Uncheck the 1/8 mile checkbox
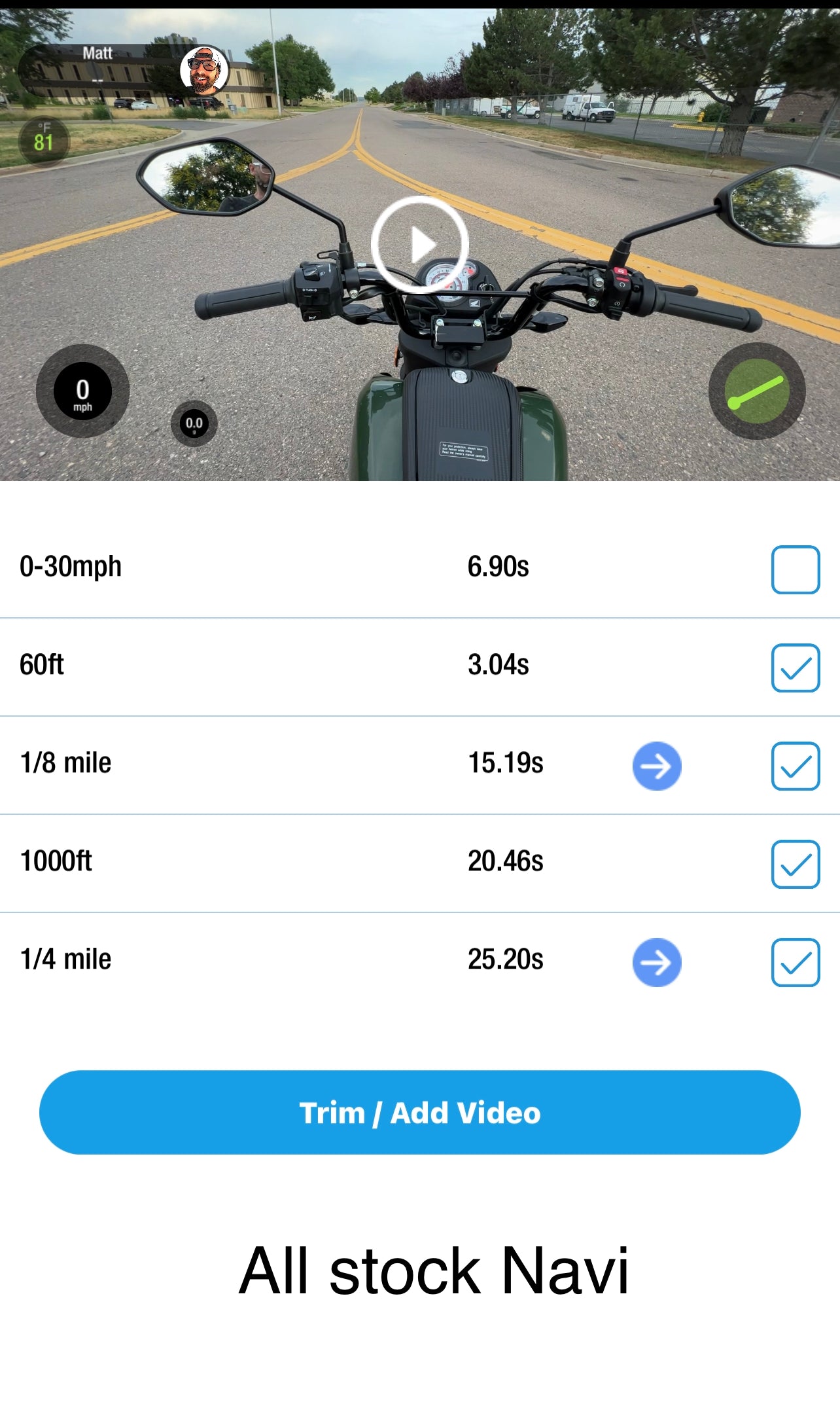This screenshot has height=1419, width=840. [x=795, y=766]
